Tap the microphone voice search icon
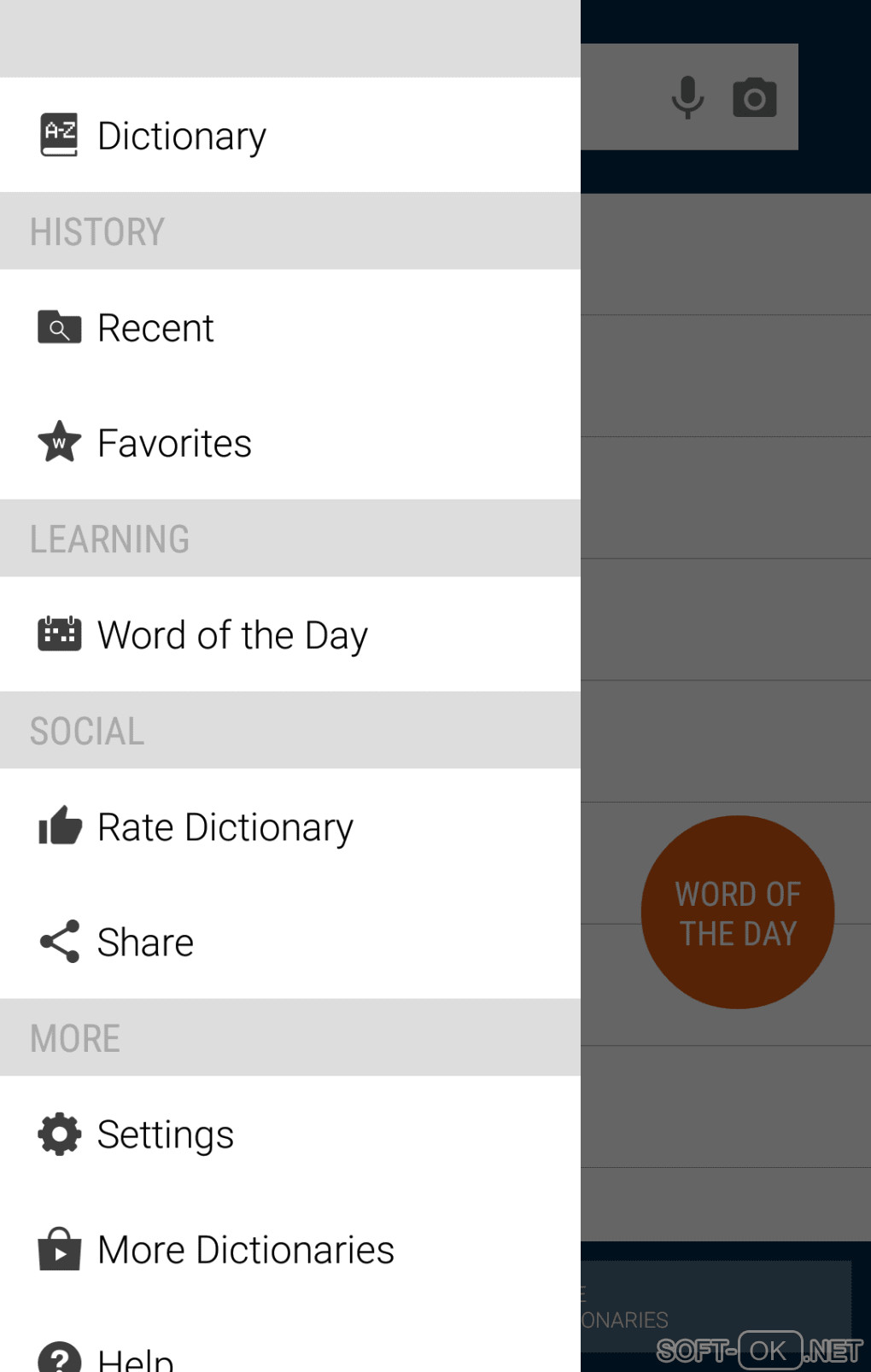 pos(687,97)
